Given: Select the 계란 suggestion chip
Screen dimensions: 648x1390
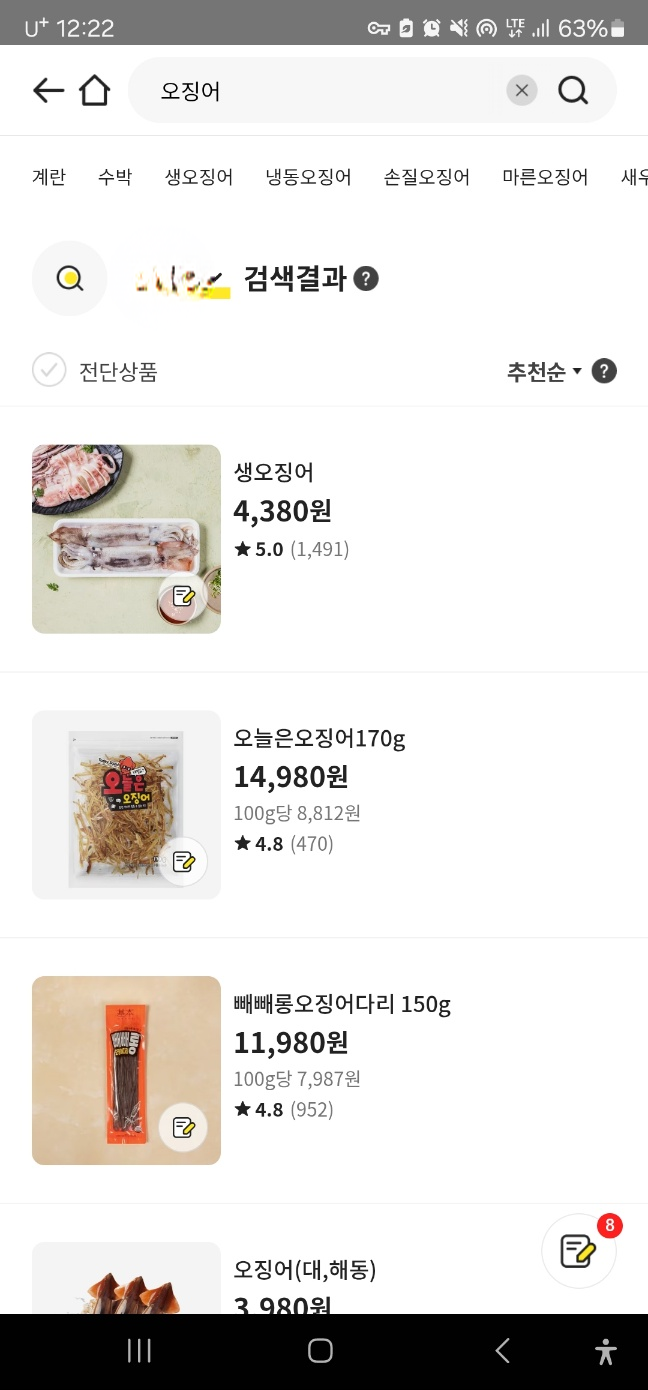Looking at the screenshot, I should tap(49, 178).
